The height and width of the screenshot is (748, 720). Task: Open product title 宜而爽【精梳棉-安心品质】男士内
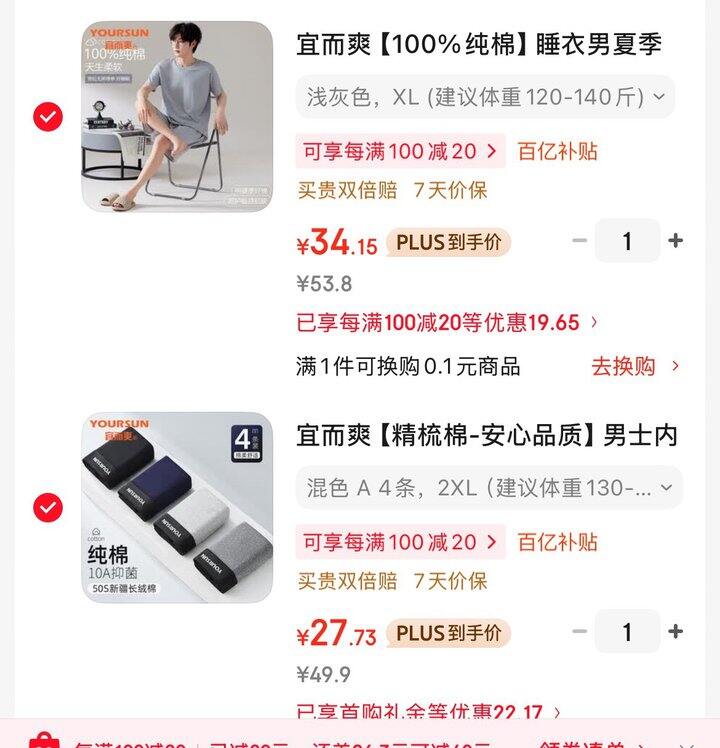(487, 435)
